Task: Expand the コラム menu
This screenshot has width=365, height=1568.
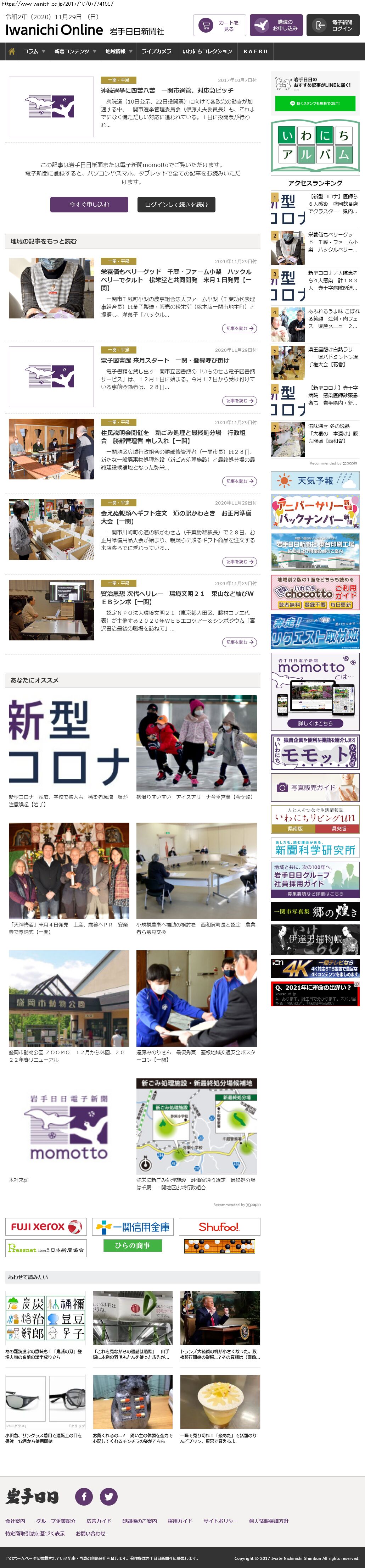Action: 34,52
